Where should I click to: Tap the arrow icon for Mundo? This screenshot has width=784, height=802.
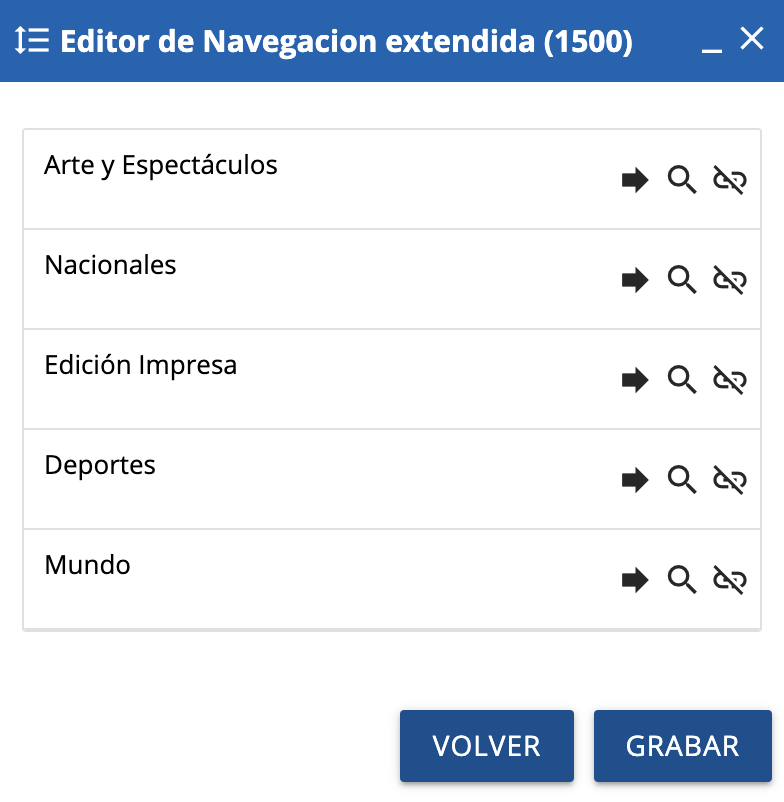coord(635,580)
